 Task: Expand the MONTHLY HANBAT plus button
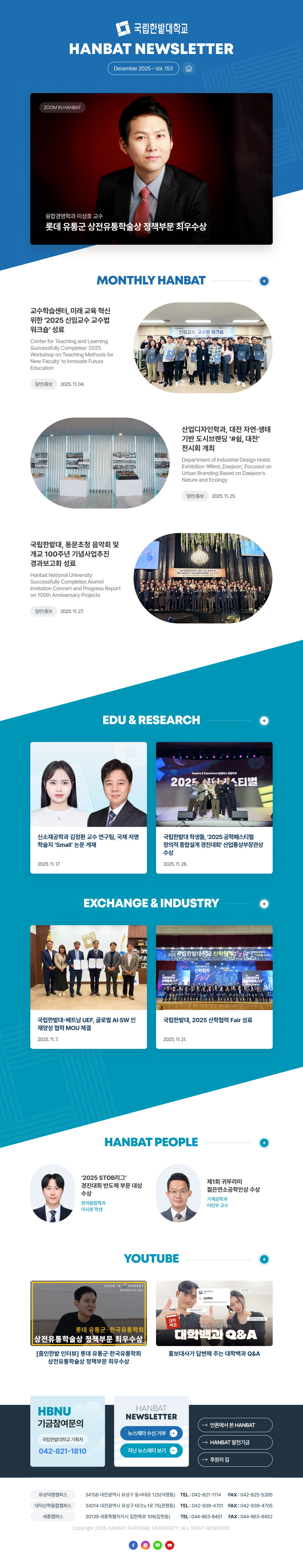point(264,280)
